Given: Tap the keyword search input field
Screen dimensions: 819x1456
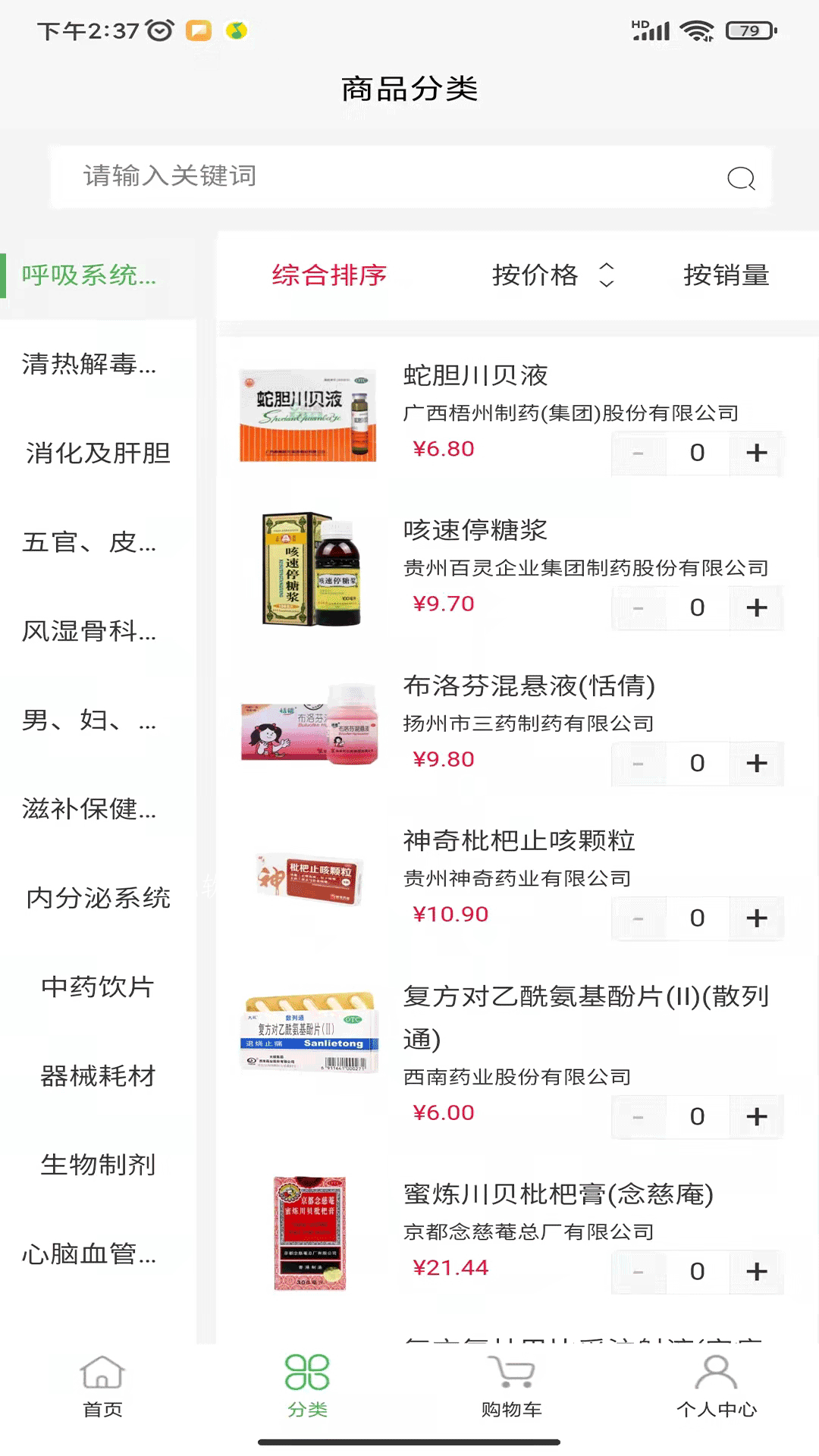Looking at the screenshot, I should (394, 177).
